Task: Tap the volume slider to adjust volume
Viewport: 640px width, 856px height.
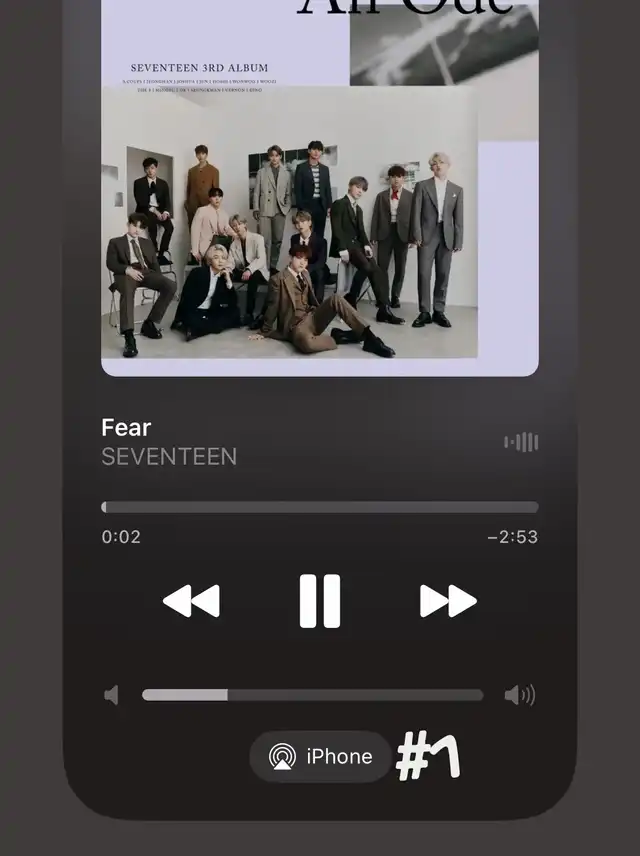Action: [x=312, y=695]
